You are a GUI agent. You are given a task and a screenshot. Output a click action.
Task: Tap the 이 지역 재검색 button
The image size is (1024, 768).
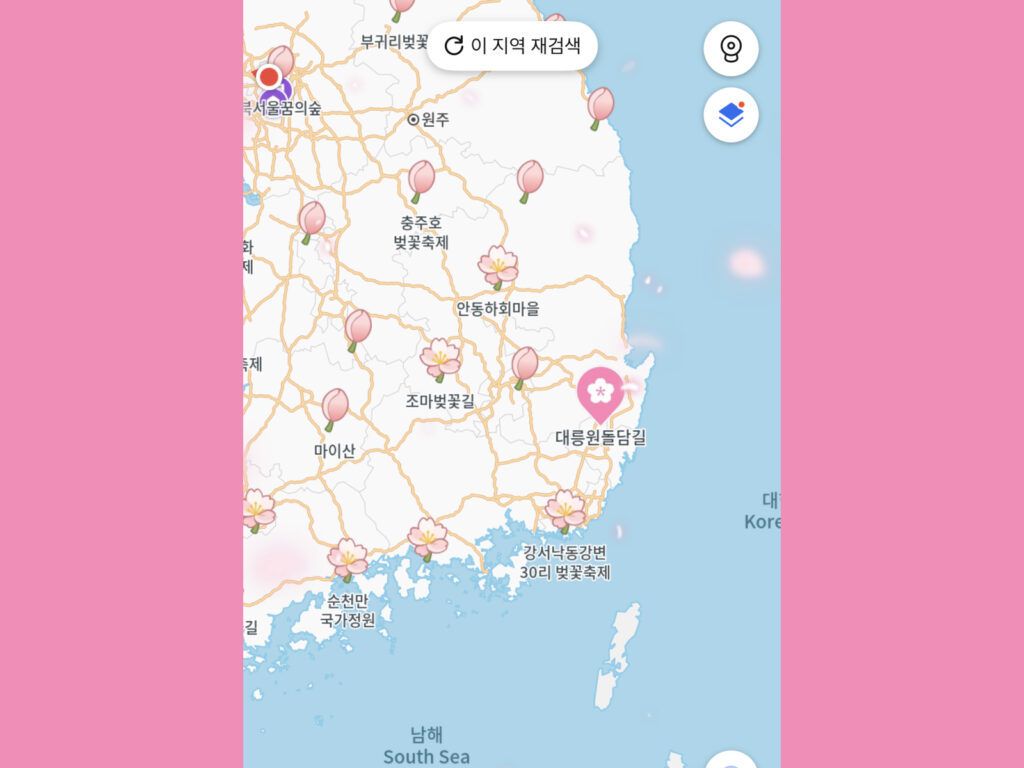click(512, 46)
